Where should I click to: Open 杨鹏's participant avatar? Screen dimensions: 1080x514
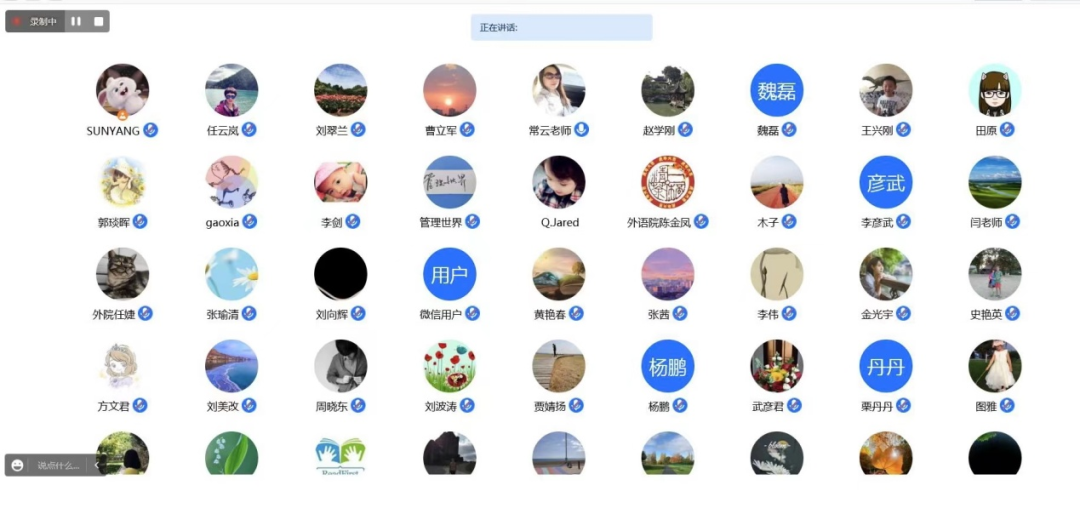(x=667, y=366)
